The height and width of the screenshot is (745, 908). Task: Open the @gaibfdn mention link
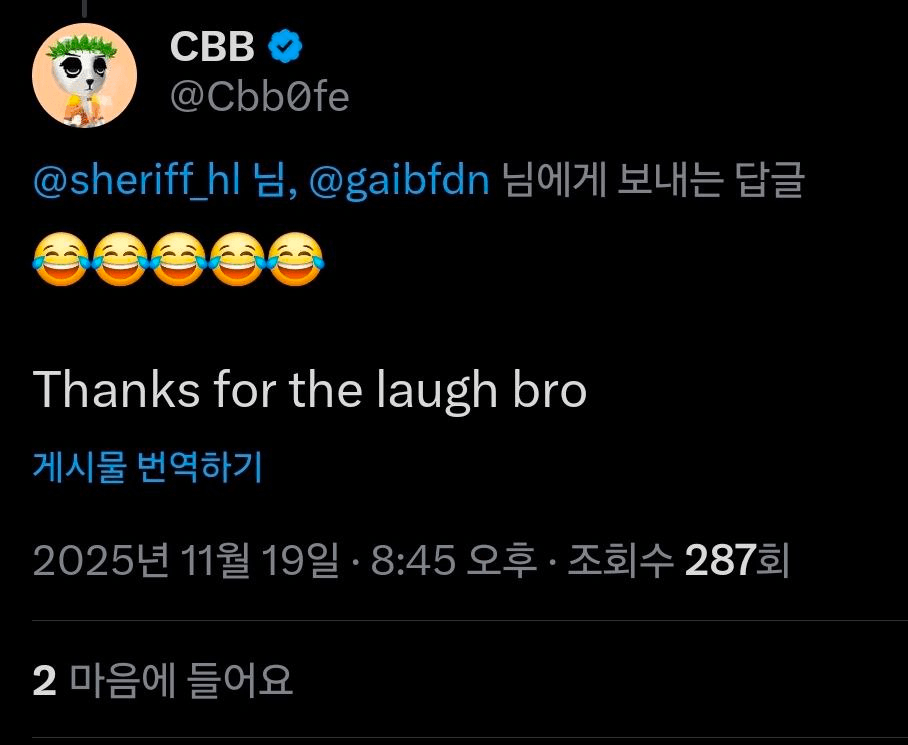[x=400, y=184]
